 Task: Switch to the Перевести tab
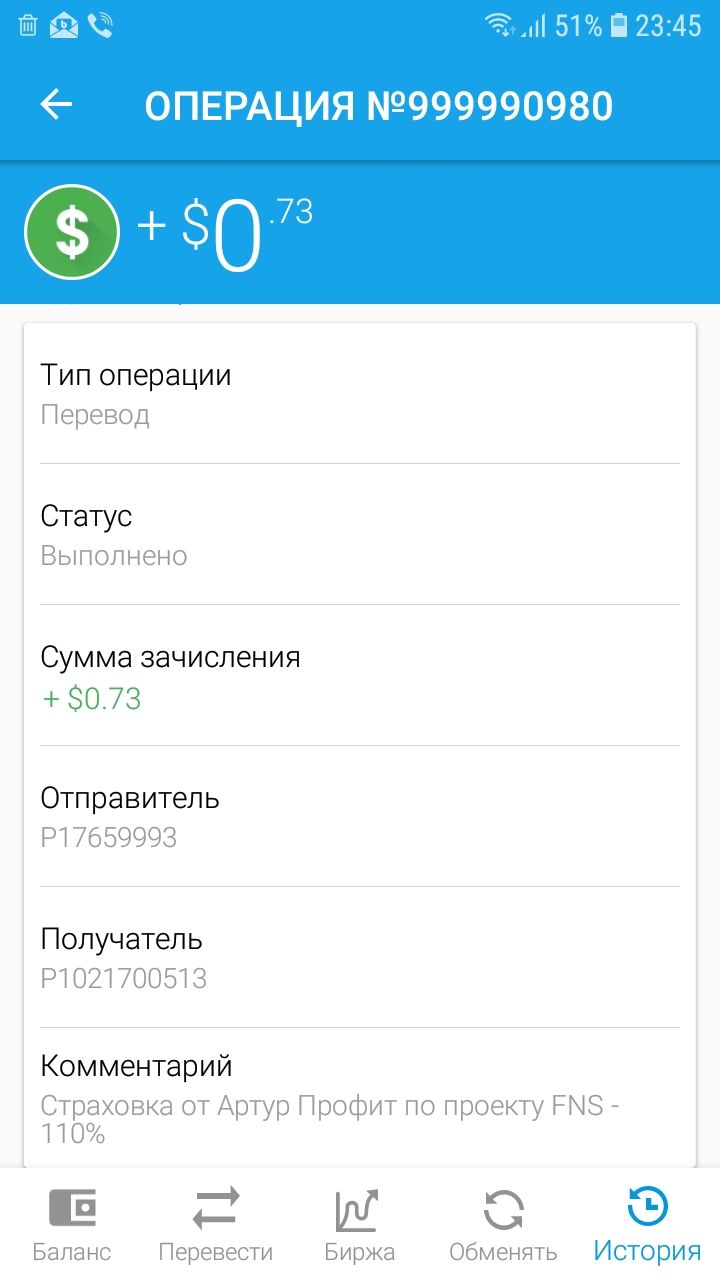(x=216, y=1224)
